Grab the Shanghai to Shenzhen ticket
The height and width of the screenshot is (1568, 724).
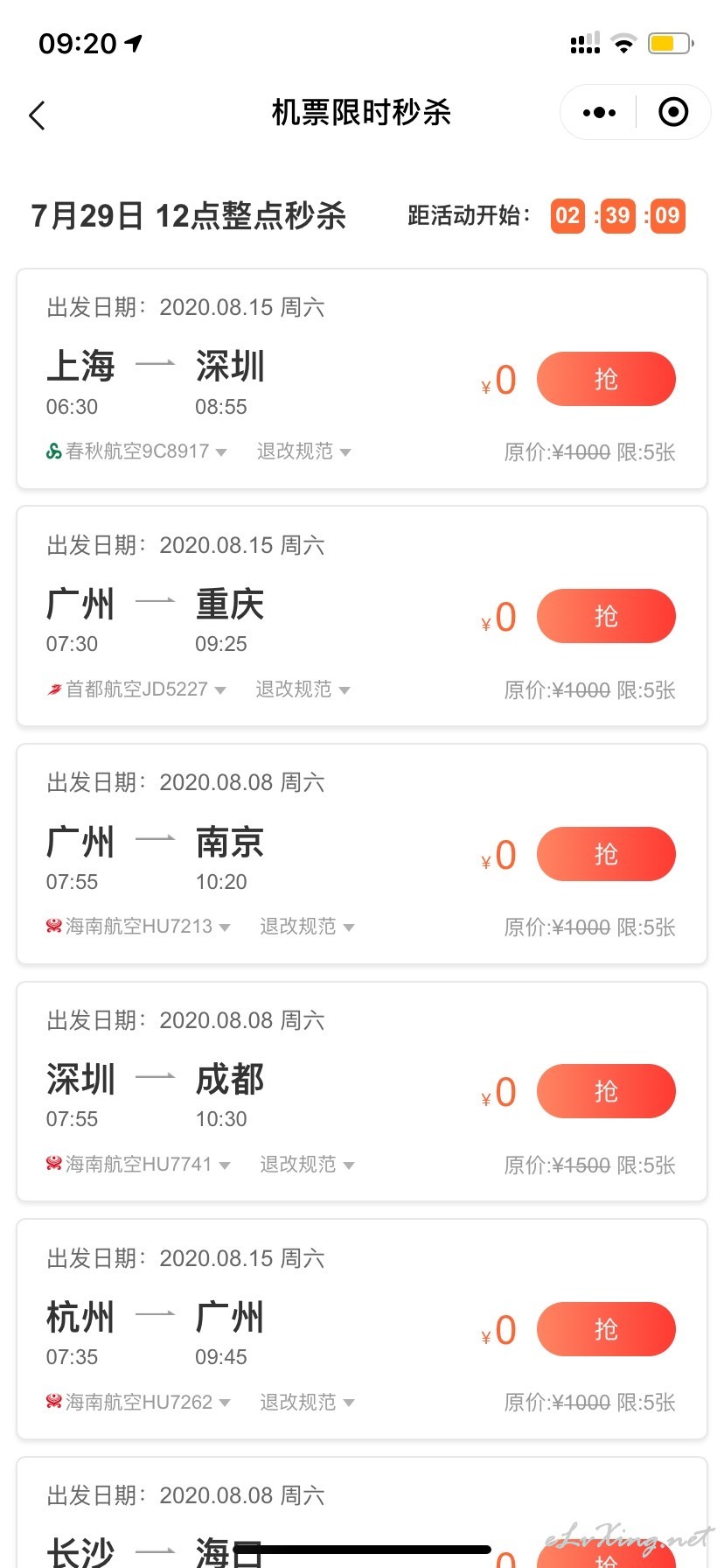pos(606,379)
